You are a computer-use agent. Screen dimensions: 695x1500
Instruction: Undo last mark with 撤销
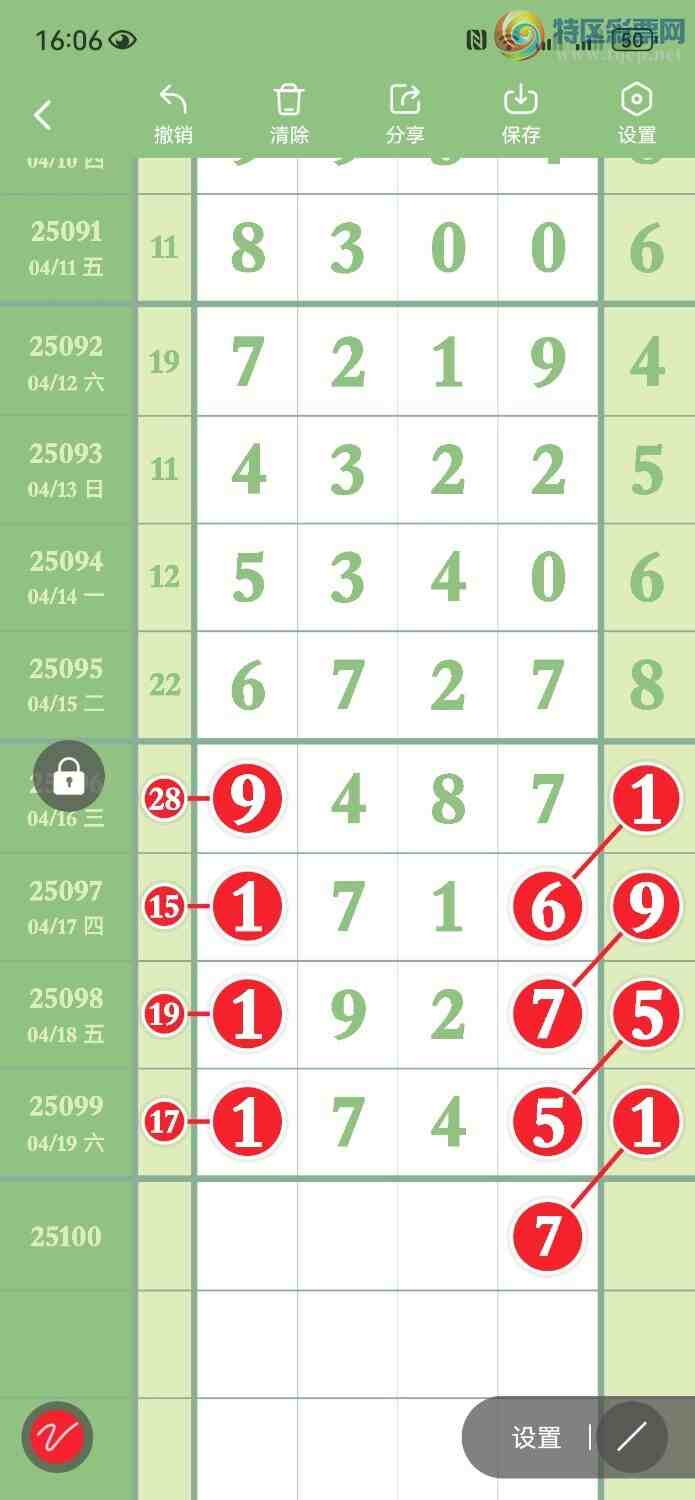tap(173, 114)
